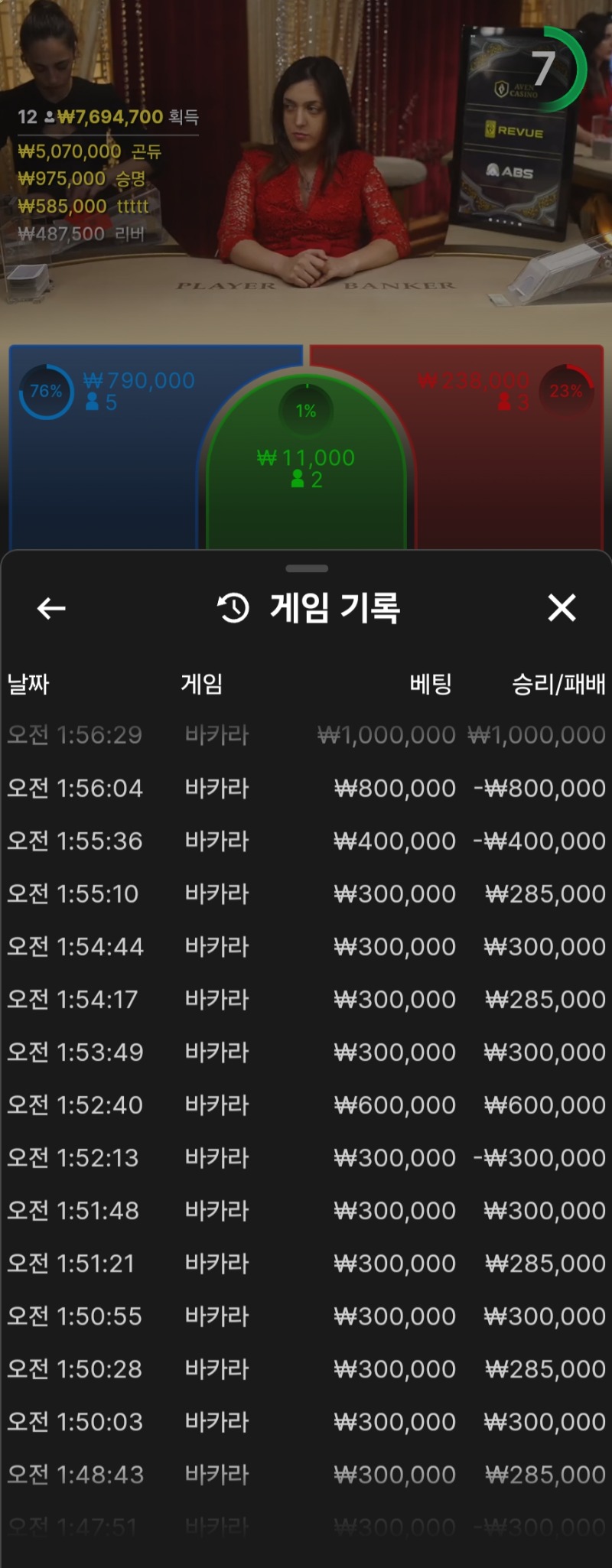Open the 오전 1:56:04 game record
Viewport: 612px width, 1568px height.
click(x=306, y=788)
